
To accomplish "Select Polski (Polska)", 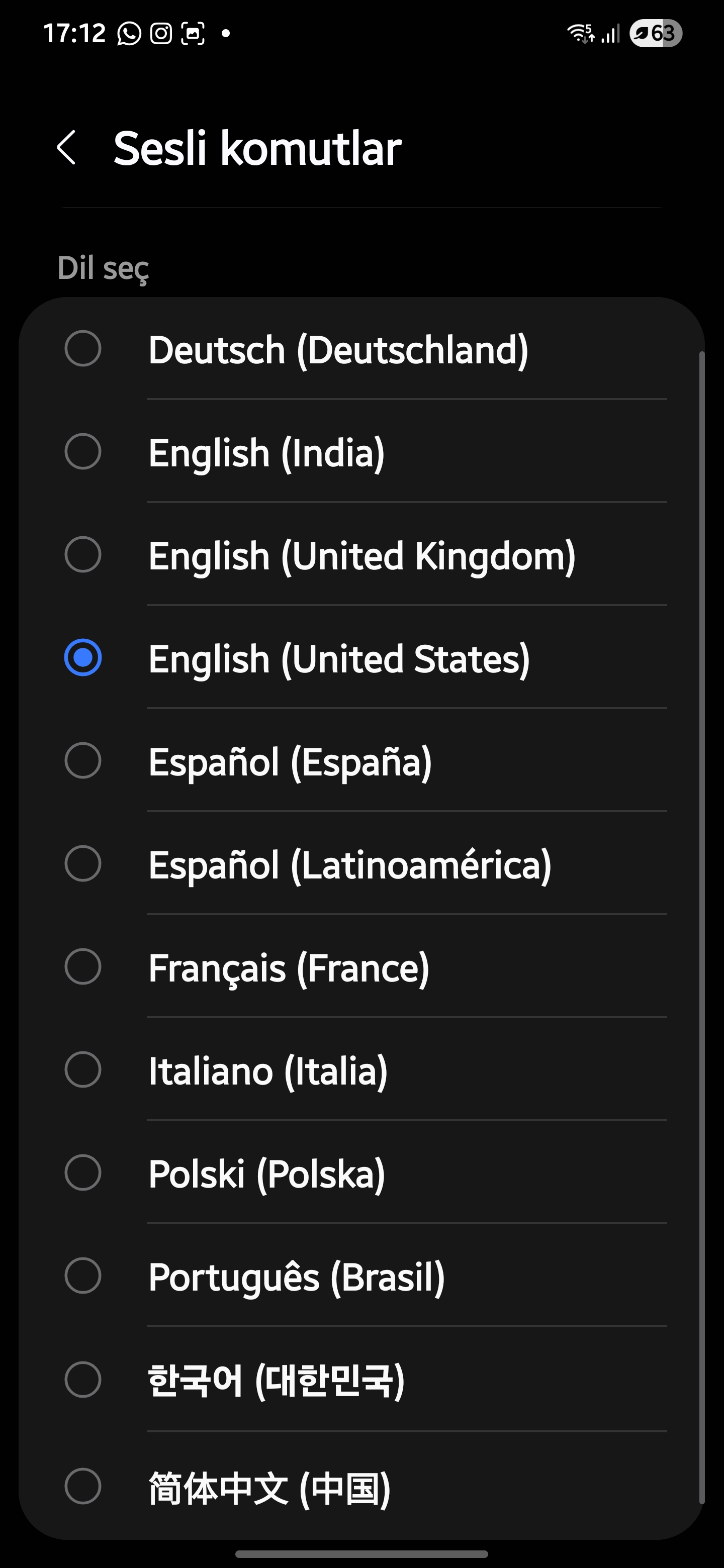I will tap(361, 1172).
